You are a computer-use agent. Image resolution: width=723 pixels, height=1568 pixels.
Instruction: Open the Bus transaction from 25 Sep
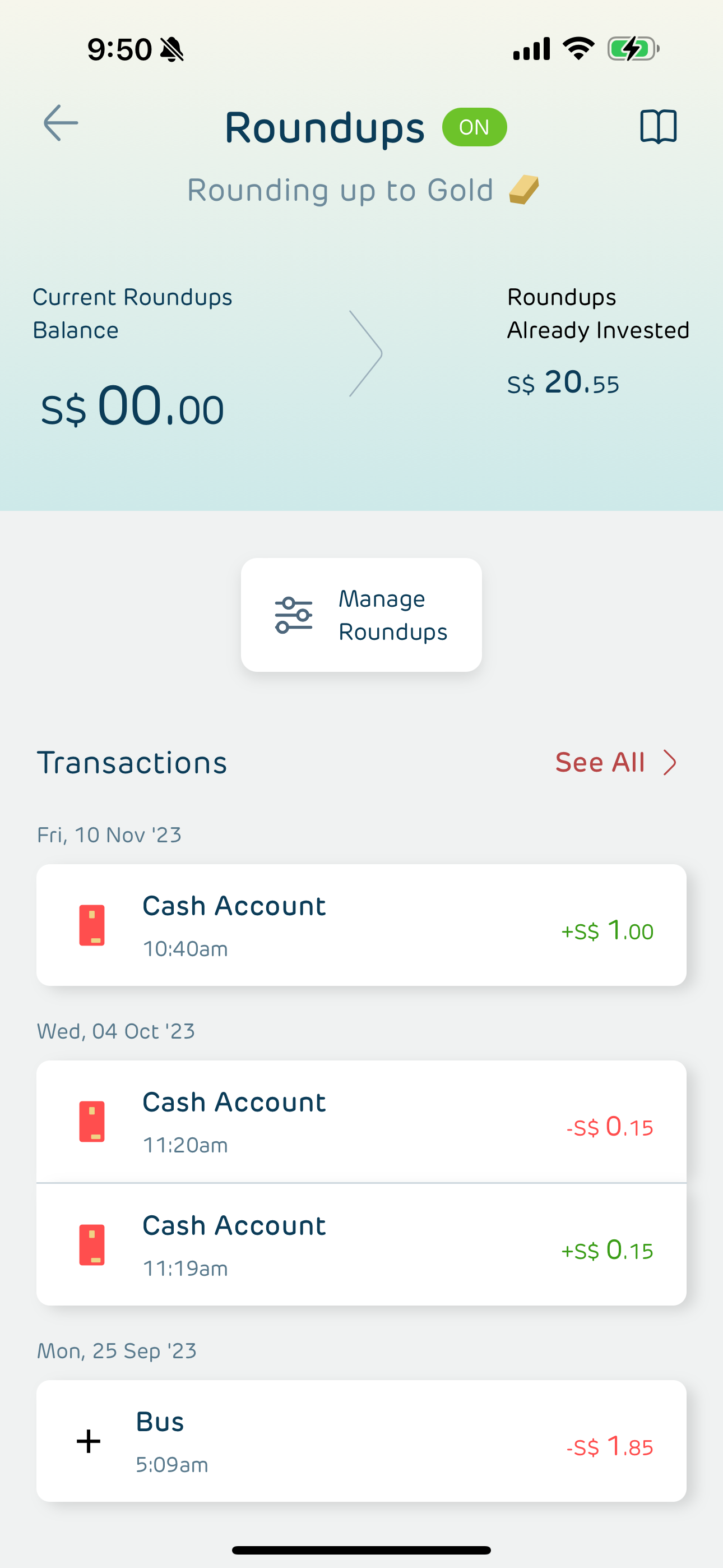[361, 1441]
